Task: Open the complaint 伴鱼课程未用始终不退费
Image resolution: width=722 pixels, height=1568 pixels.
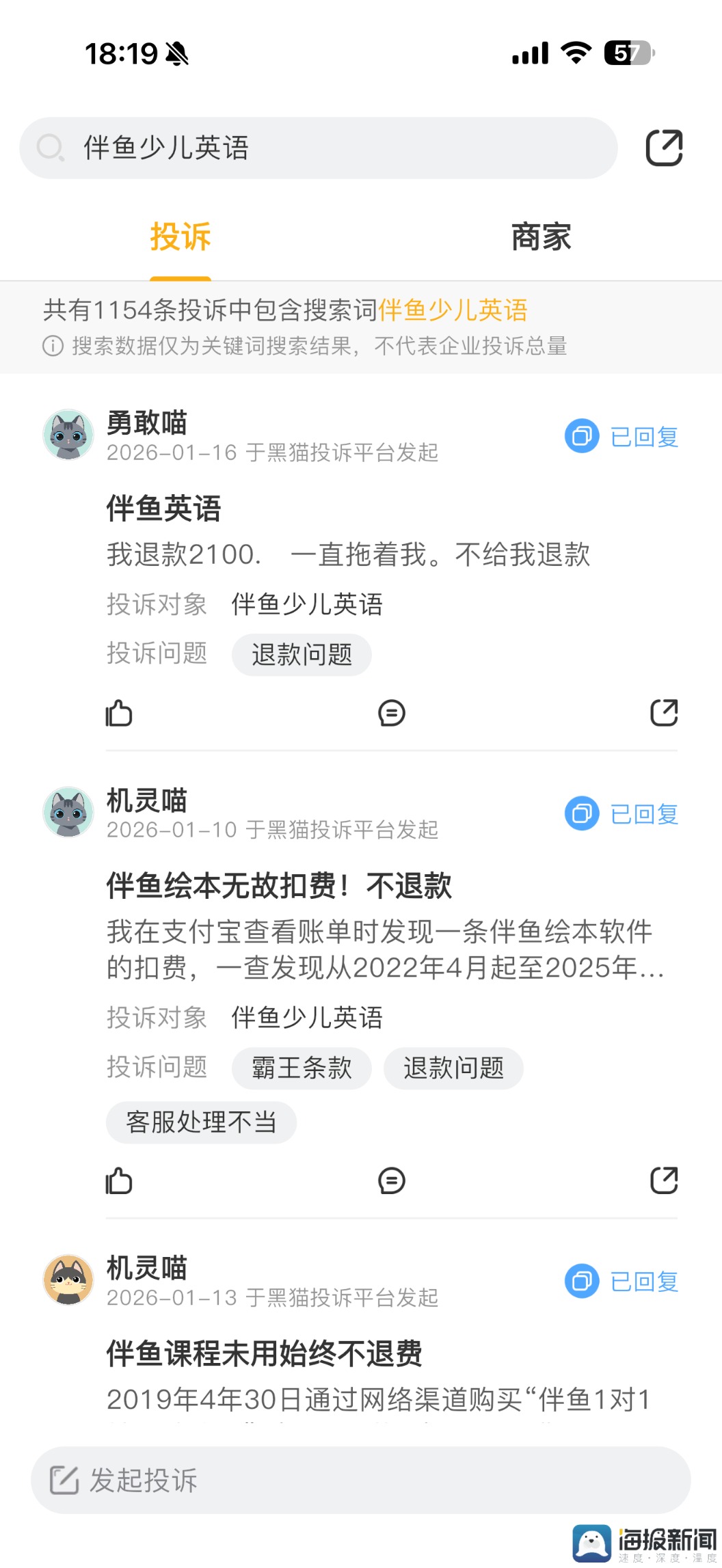Action: point(264,1353)
